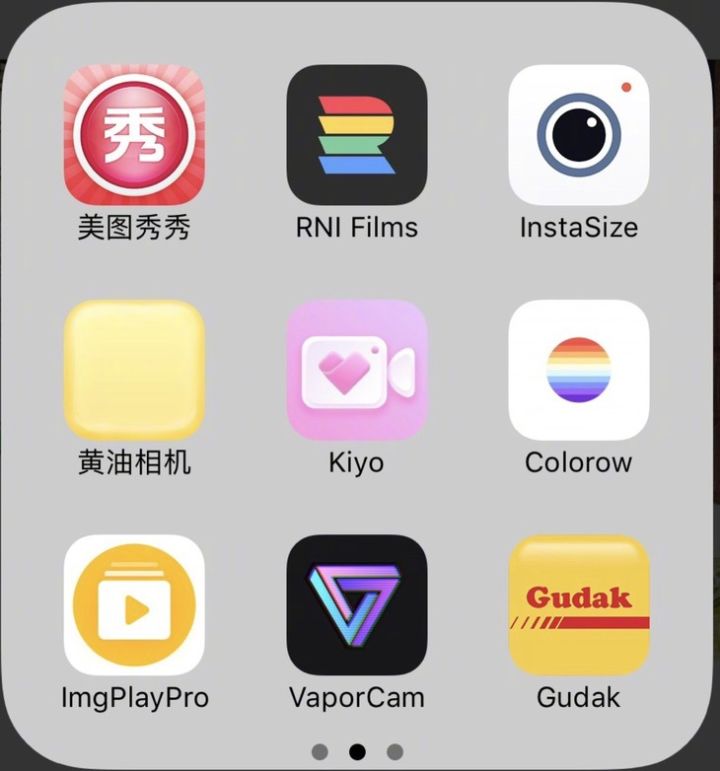Open the Kiyo video app
The height and width of the screenshot is (771, 720).
pos(357,370)
